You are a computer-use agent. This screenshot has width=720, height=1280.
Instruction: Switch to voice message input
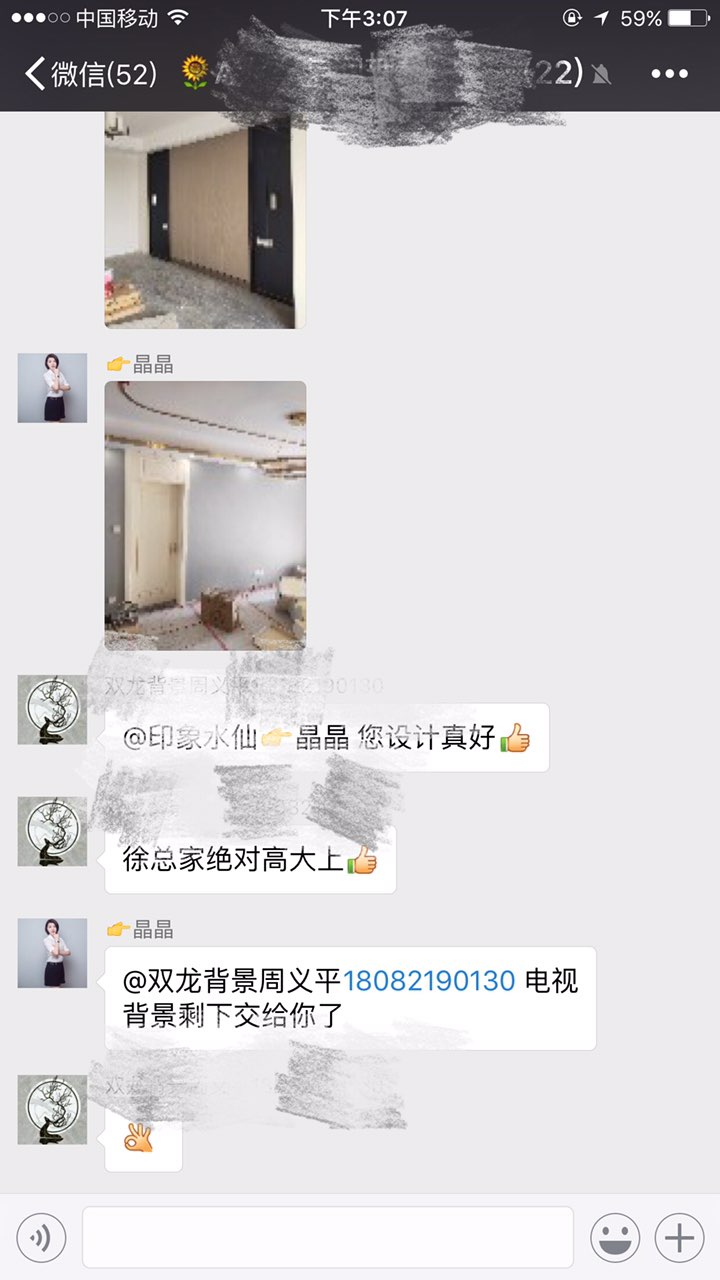[42, 1238]
